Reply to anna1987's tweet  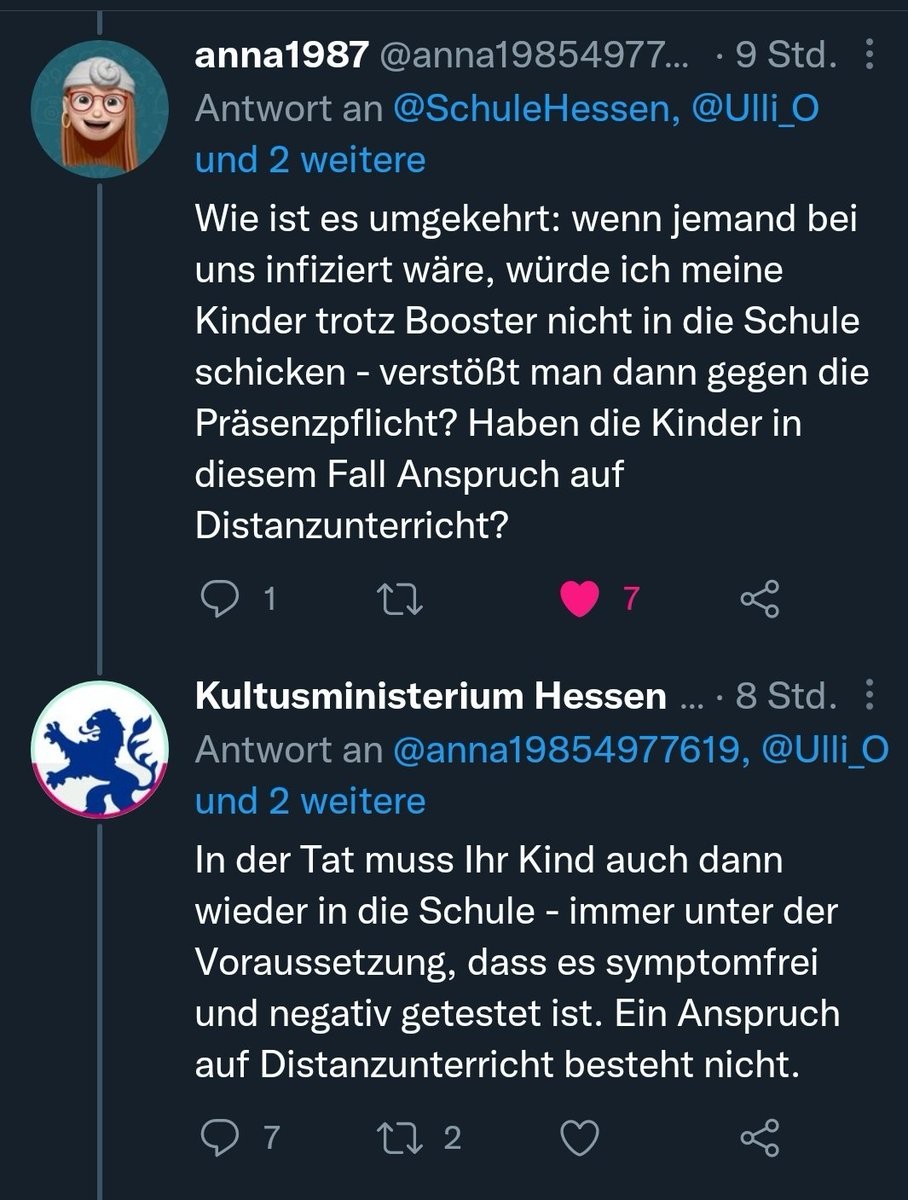click(x=218, y=598)
